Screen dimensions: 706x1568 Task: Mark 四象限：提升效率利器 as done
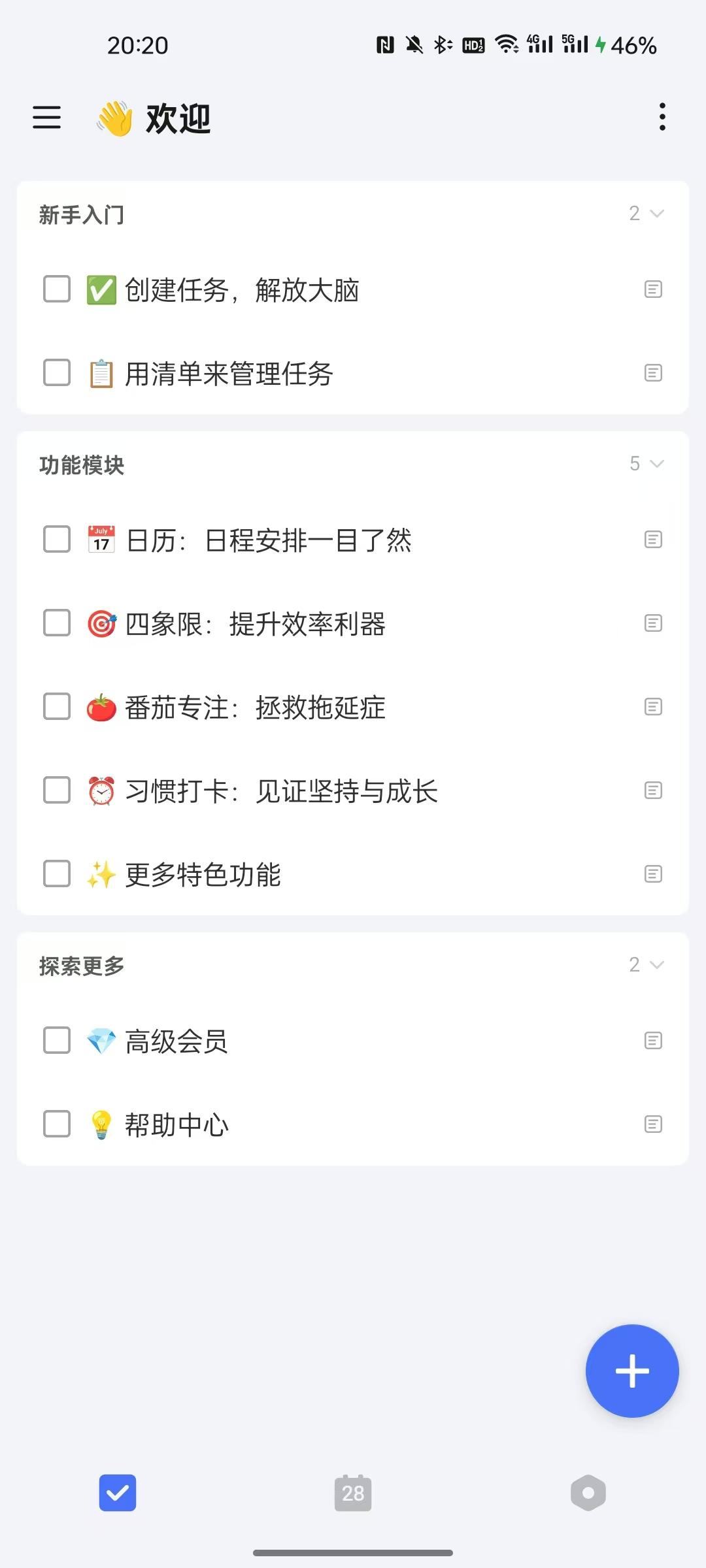coord(57,623)
